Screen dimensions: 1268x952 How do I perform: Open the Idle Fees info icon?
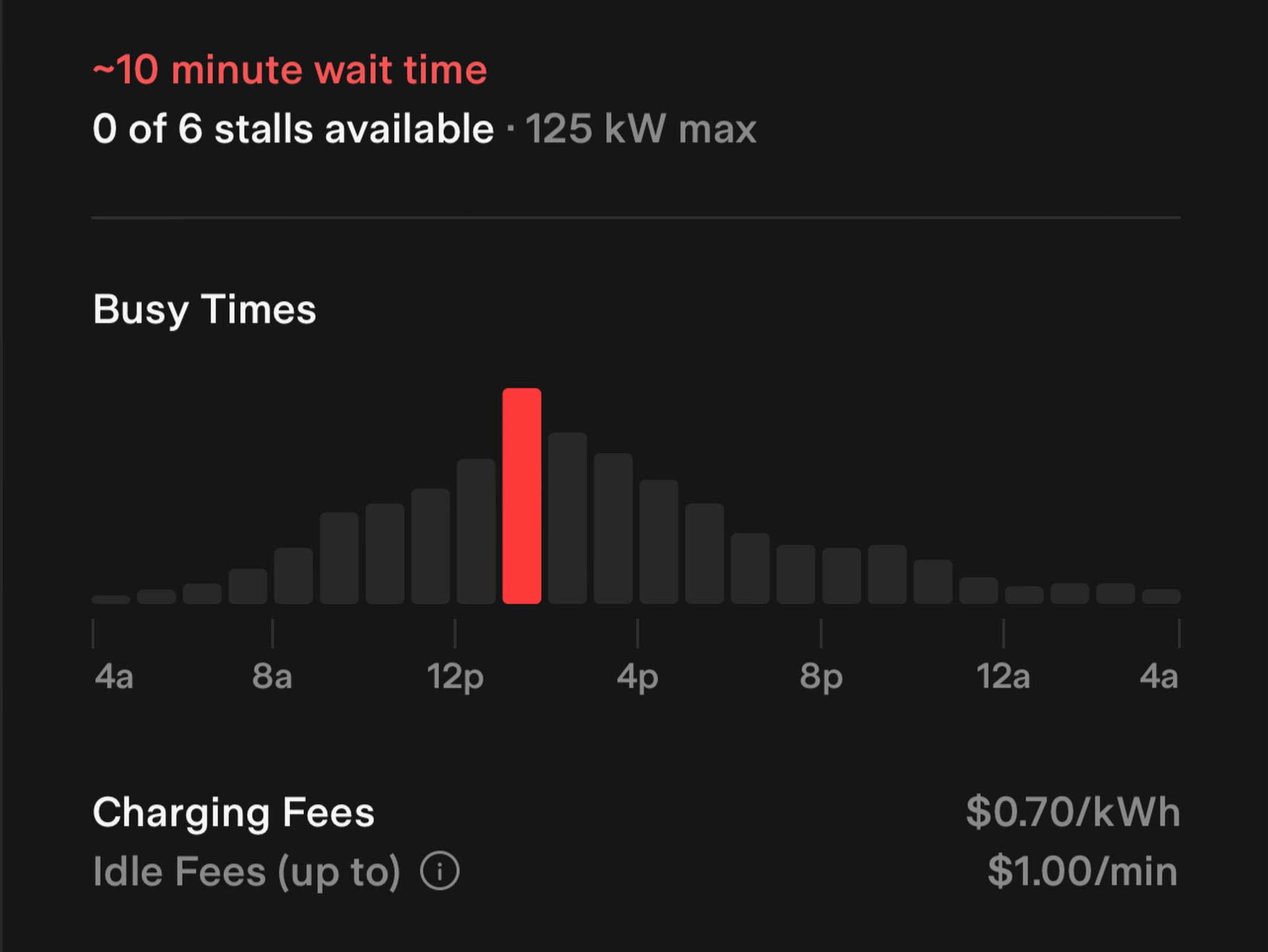pyautogui.click(x=440, y=871)
